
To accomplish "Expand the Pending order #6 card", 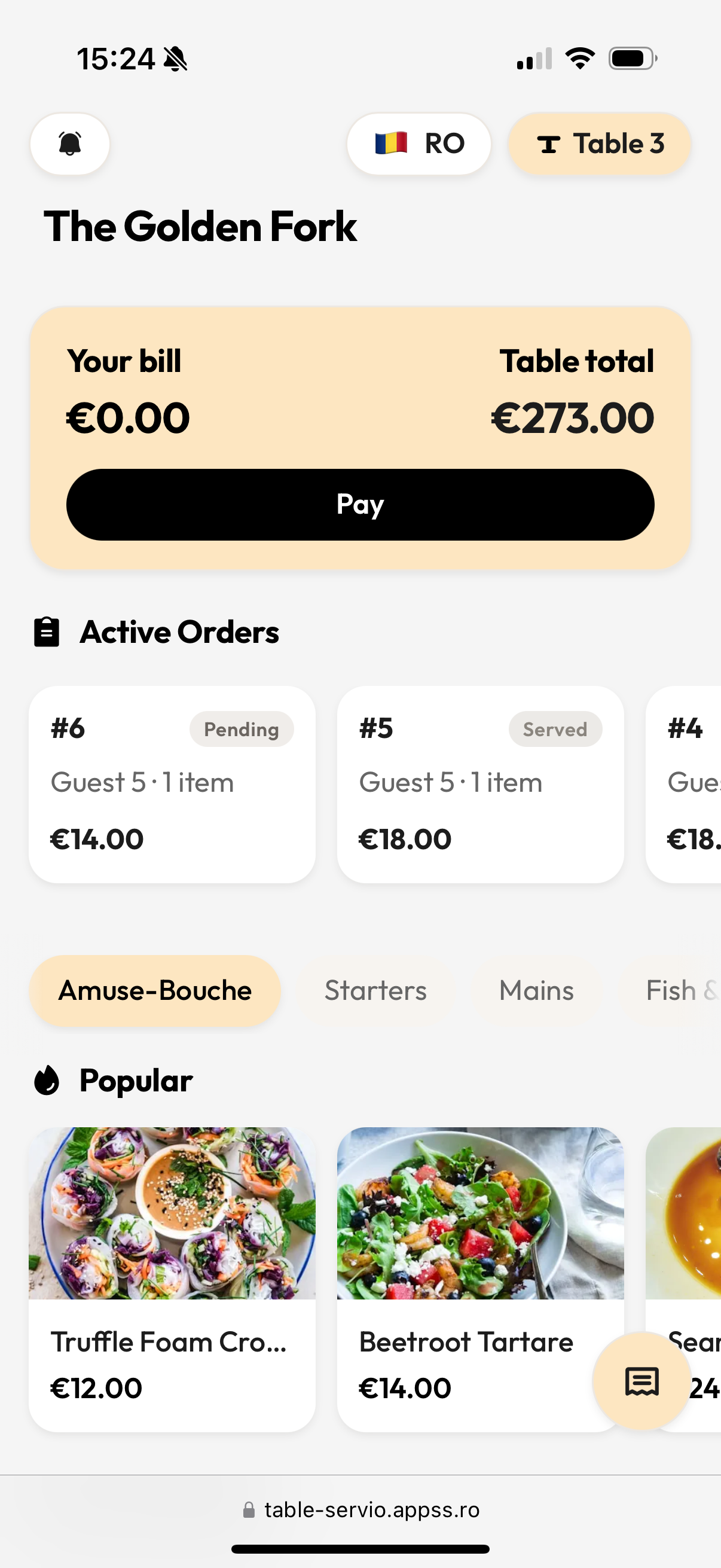I will [172, 784].
